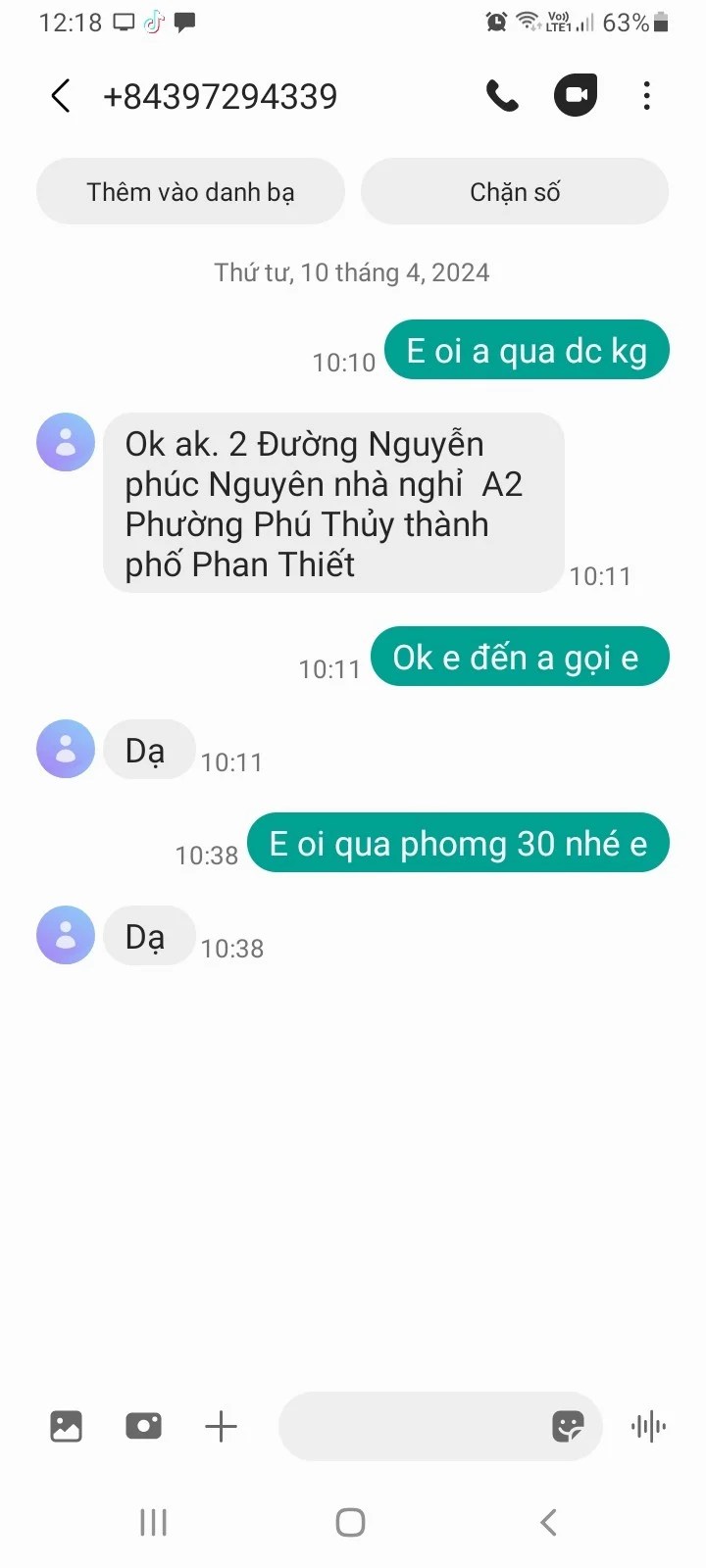Screen dimensions: 706x1568
Task: Open contact avatar beside address message
Action: (66, 442)
